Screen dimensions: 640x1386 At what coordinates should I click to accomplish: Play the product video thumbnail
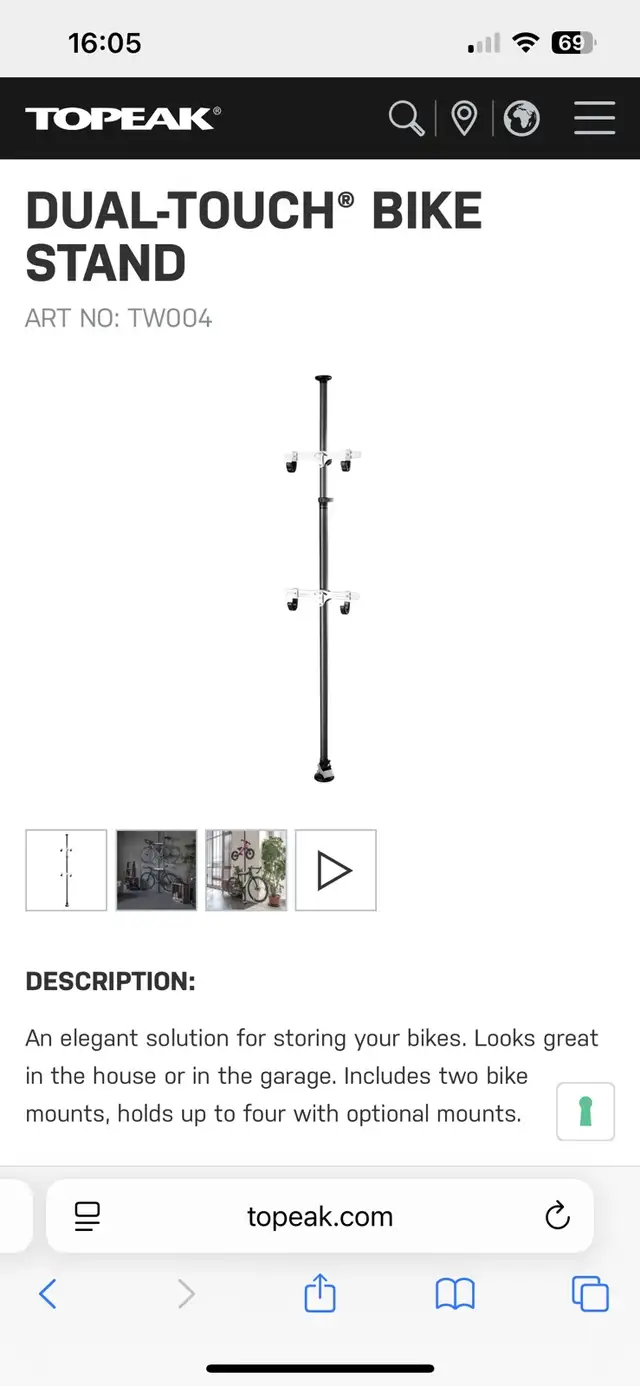[x=335, y=870]
